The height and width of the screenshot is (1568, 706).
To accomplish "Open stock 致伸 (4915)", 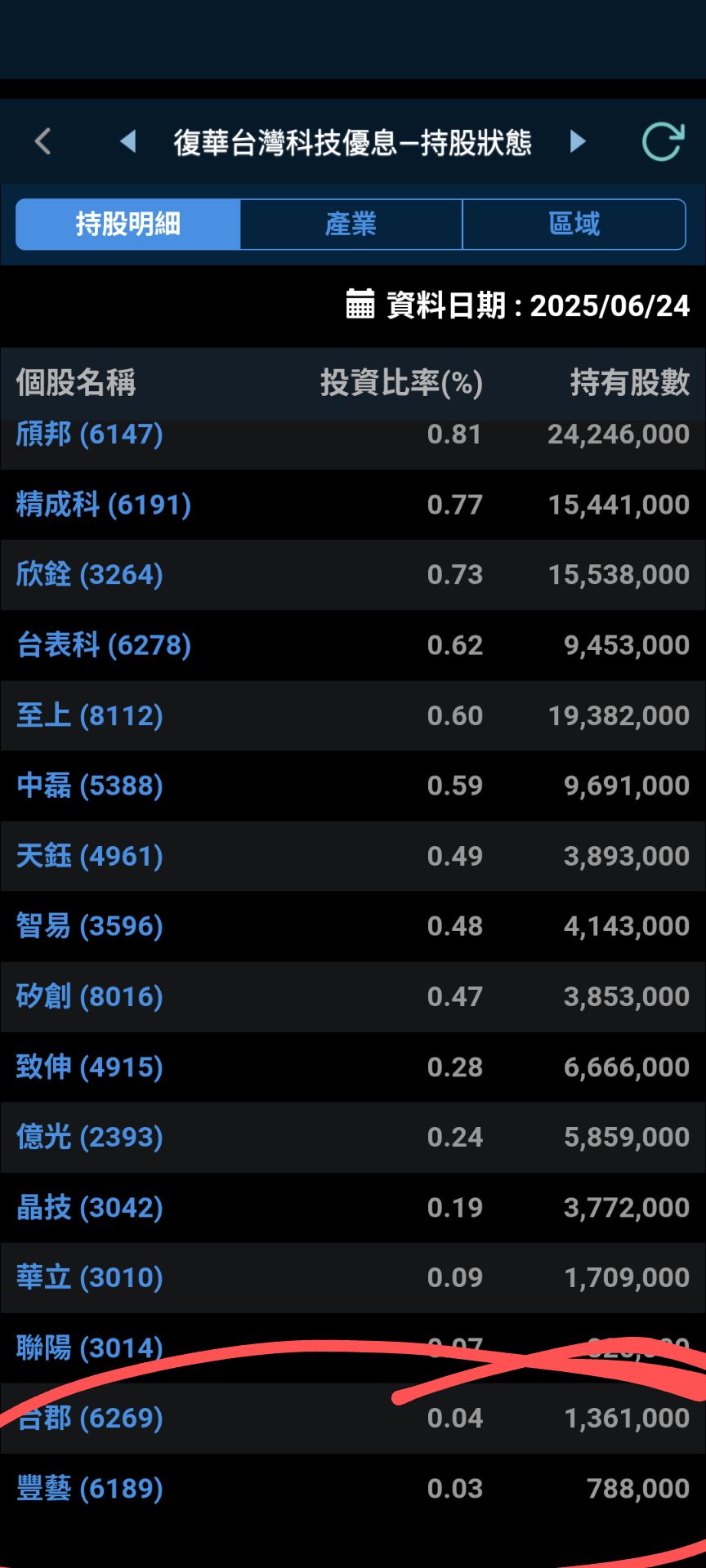I will 90,1067.
